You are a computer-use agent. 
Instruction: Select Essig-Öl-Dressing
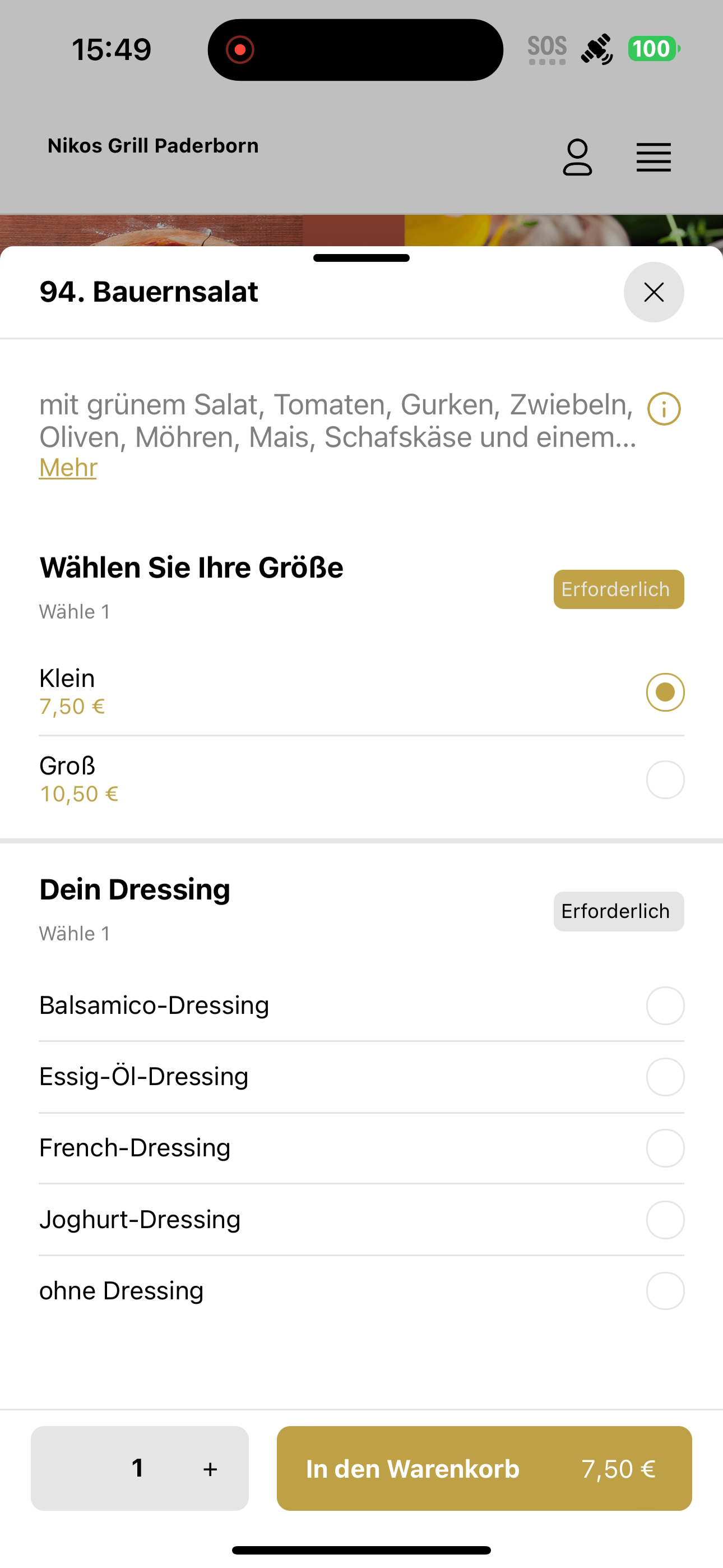(361, 1077)
